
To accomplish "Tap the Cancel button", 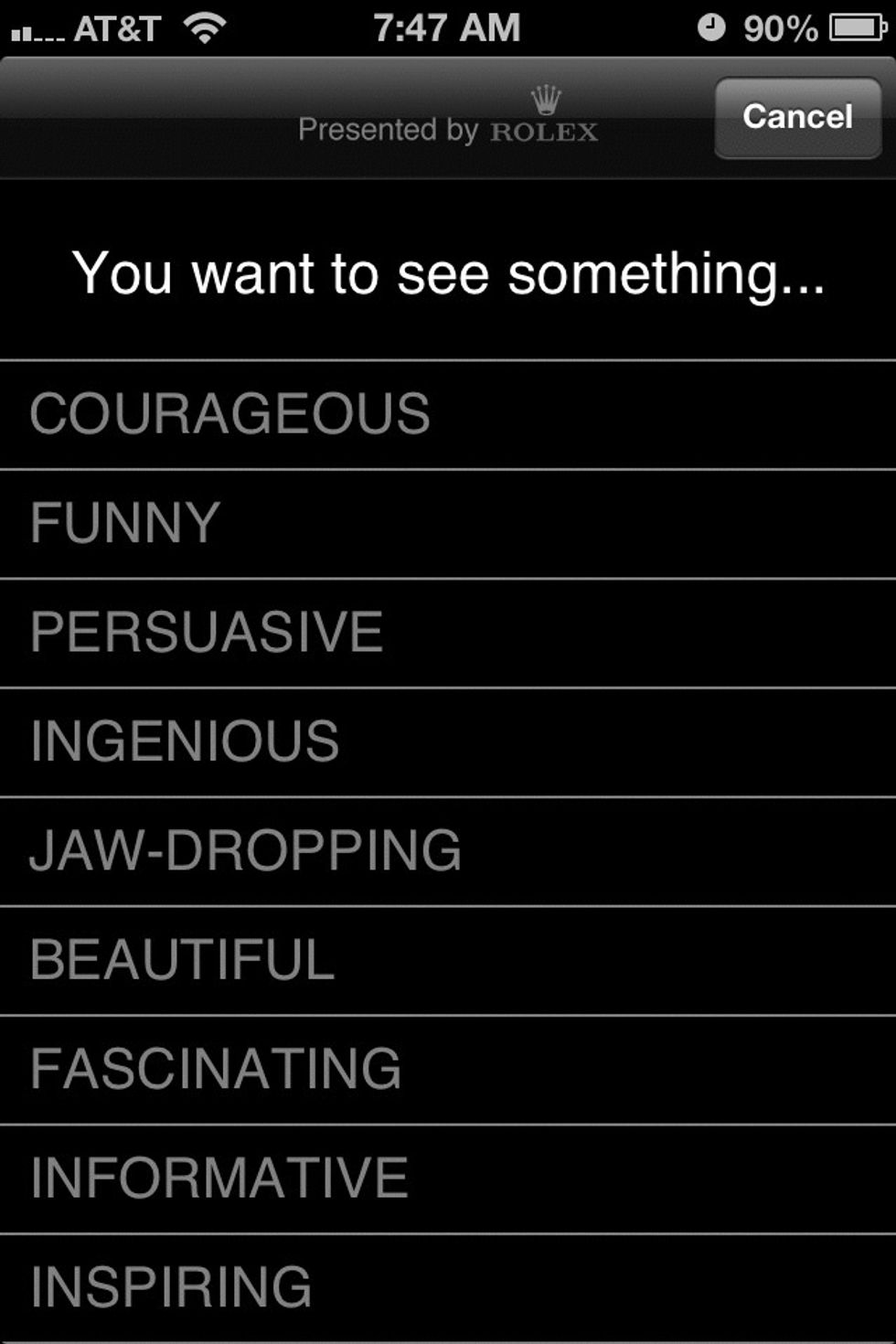I will [x=798, y=117].
